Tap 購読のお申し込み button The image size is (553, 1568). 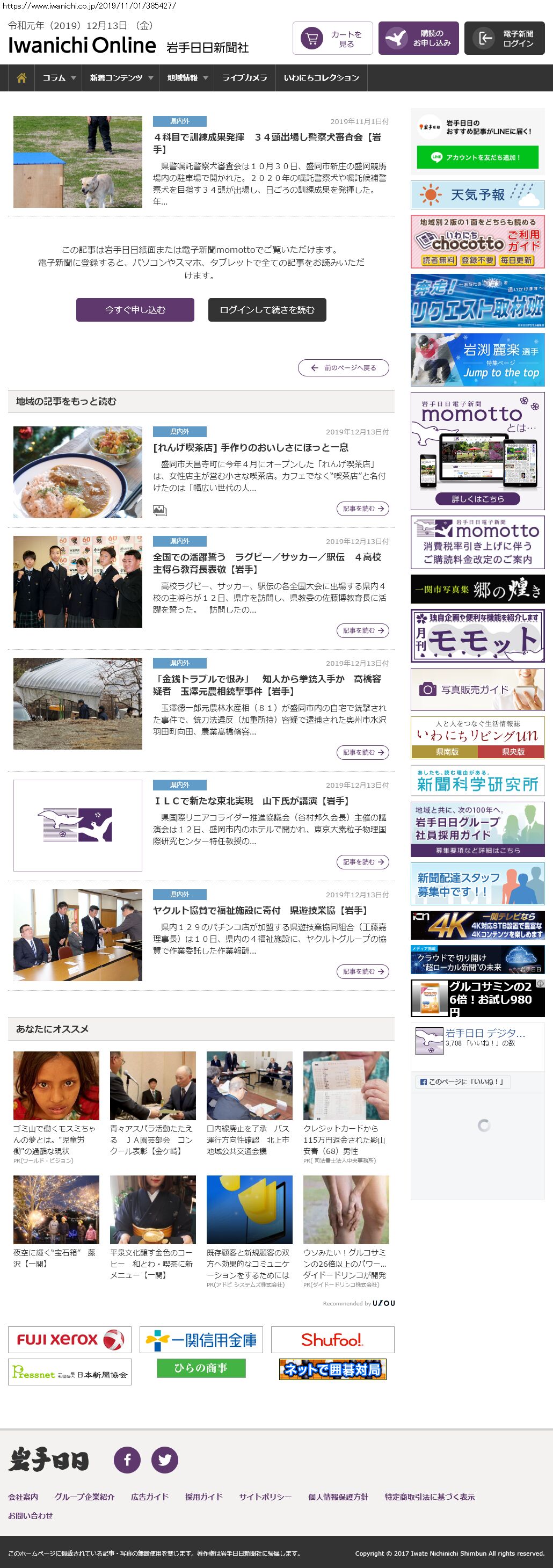tap(419, 38)
